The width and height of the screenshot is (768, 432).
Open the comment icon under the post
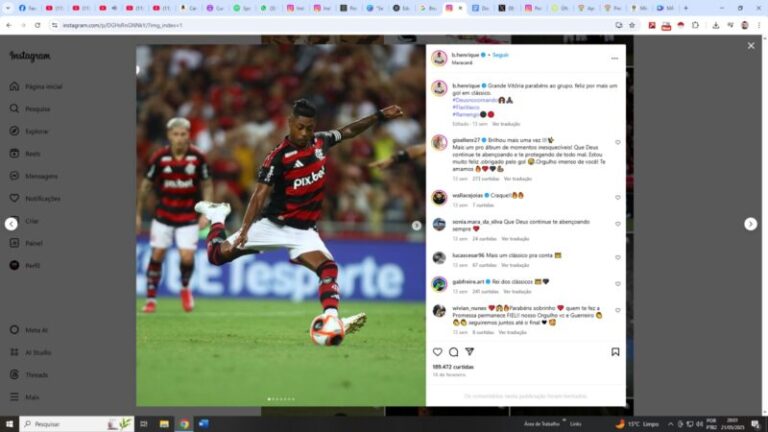[x=453, y=352]
